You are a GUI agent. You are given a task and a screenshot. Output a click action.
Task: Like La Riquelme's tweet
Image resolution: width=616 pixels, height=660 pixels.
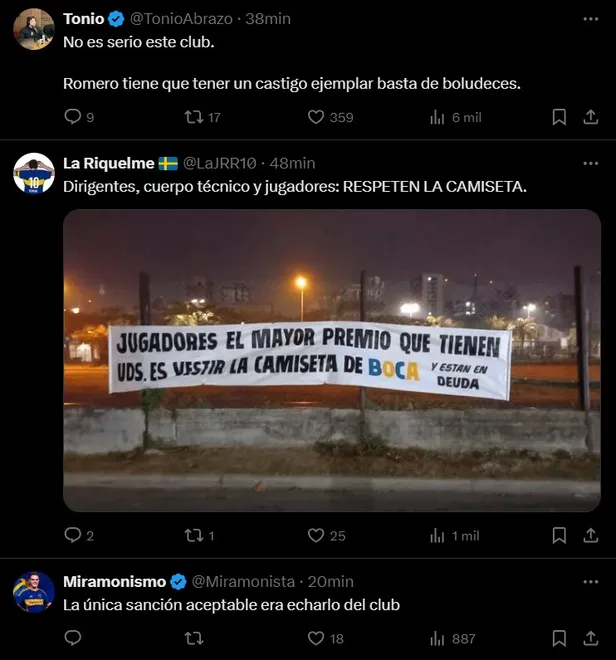tap(316, 535)
